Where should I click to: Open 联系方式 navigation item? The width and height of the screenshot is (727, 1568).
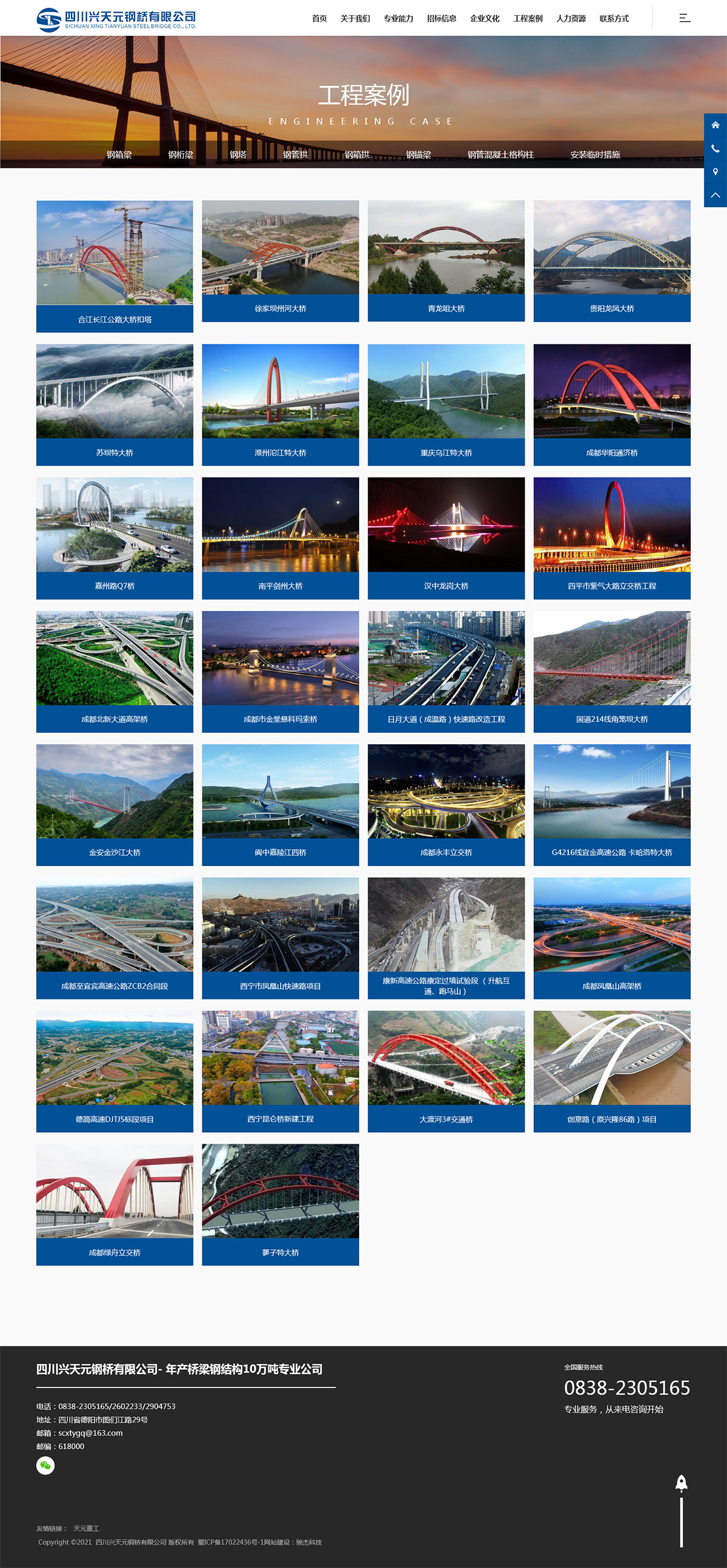pyautogui.click(x=614, y=18)
